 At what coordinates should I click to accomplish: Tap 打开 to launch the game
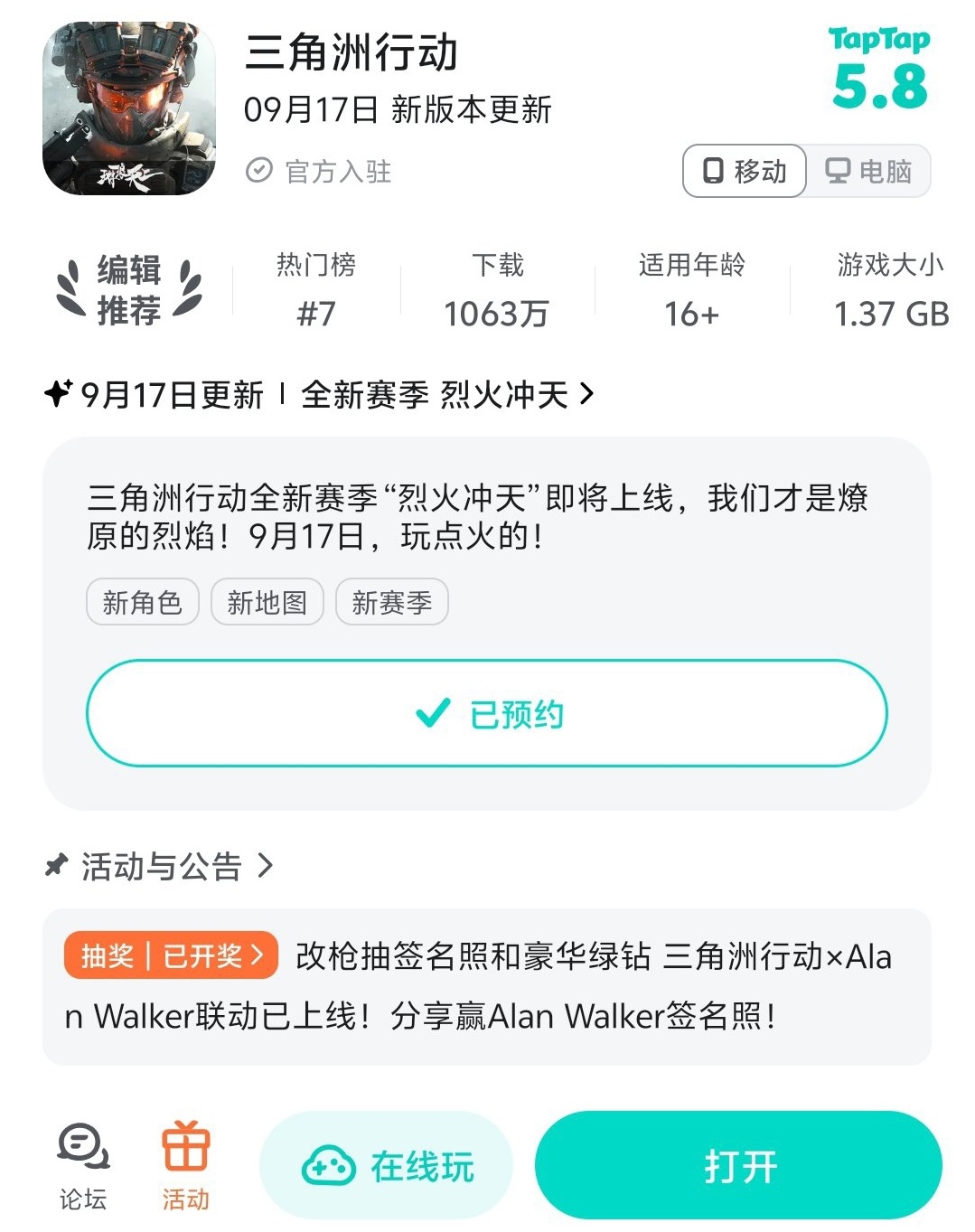coord(738,1166)
